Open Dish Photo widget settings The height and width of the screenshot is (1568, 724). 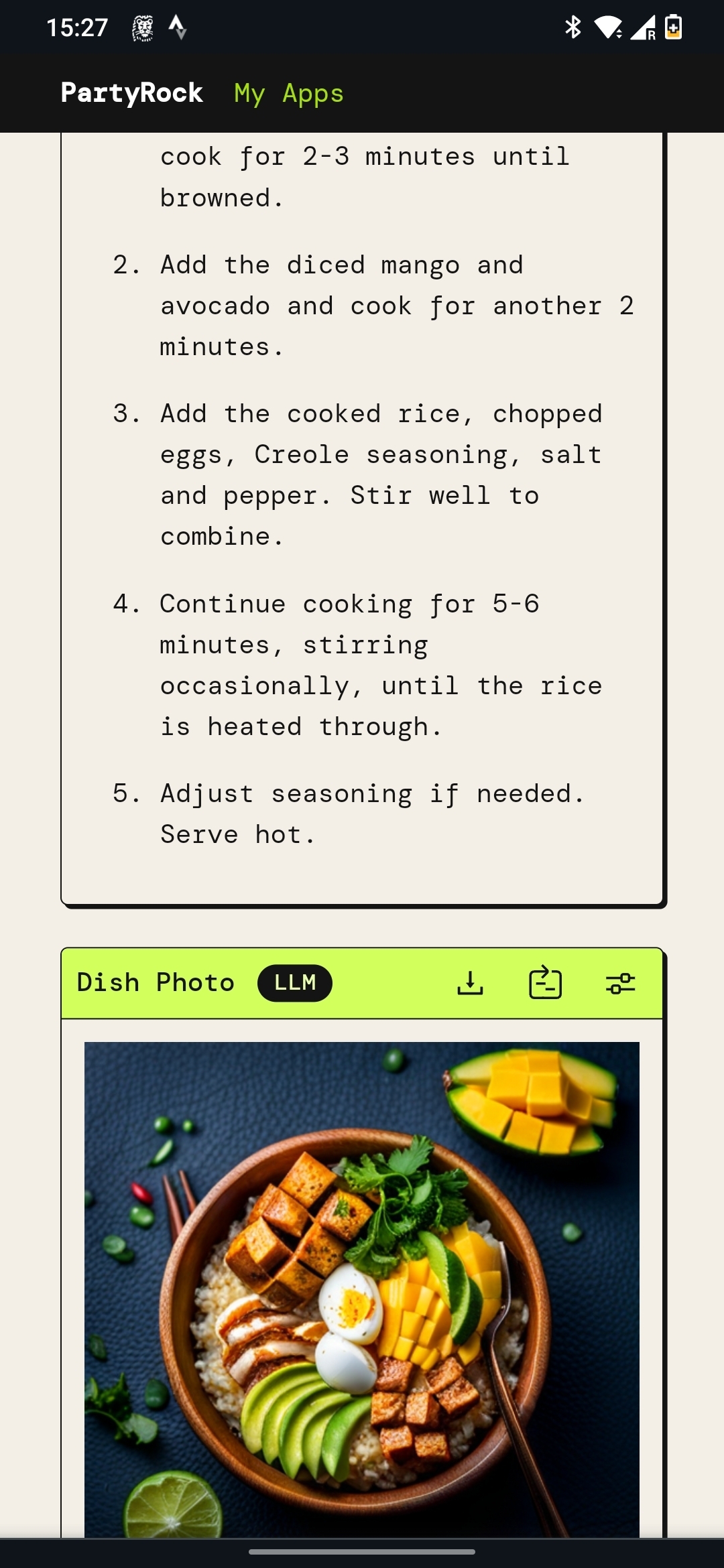[620, 983]
